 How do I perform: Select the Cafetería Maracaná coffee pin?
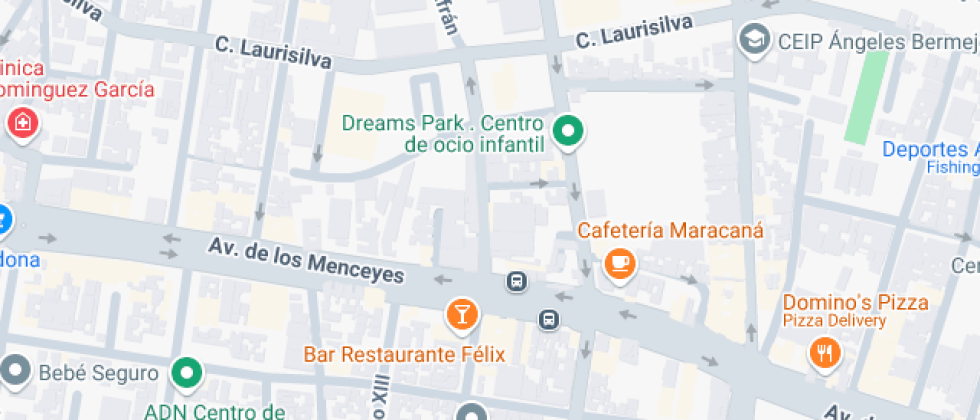[x=620, y=265]
